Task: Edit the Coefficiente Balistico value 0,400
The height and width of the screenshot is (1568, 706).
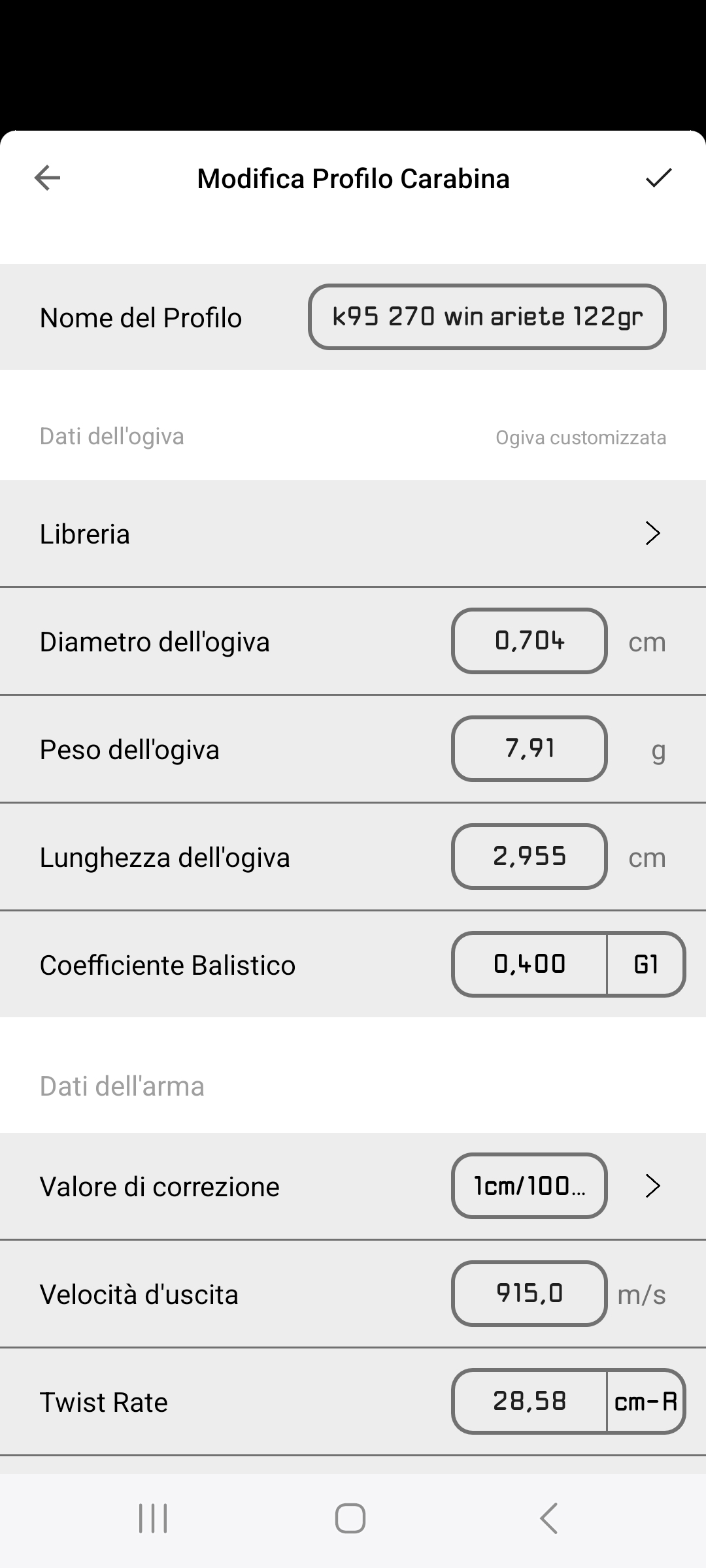Action: [529, 964]
